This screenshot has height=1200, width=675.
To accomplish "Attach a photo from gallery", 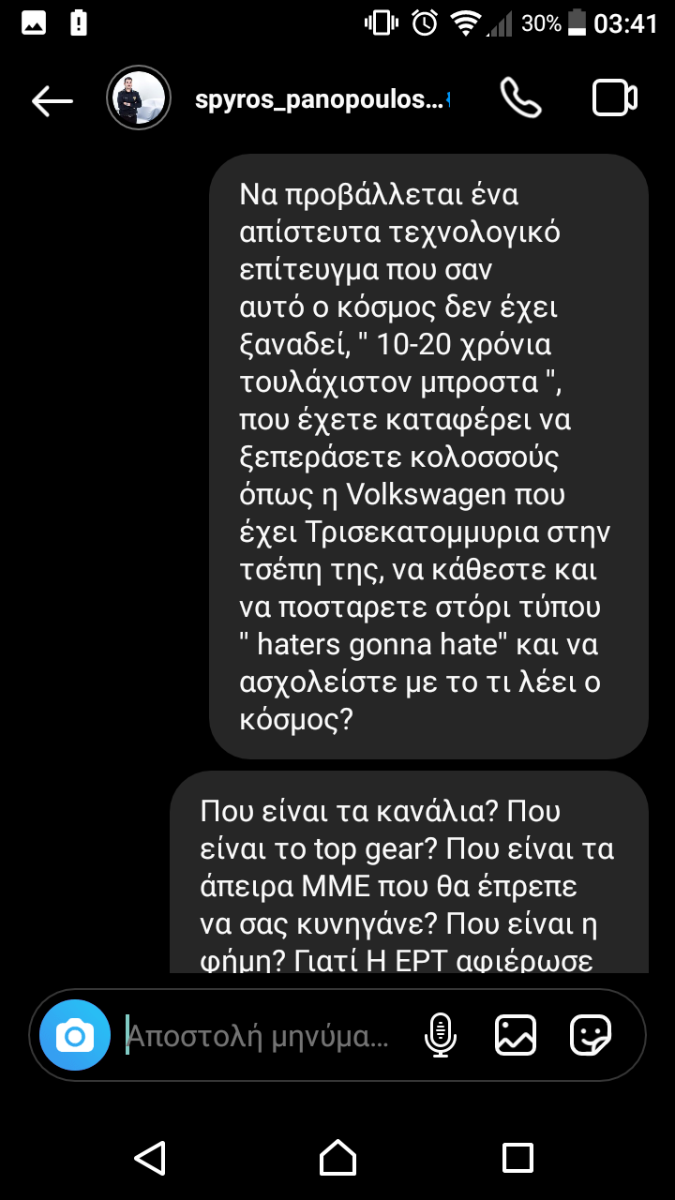I will click(x=516, y=1036).
